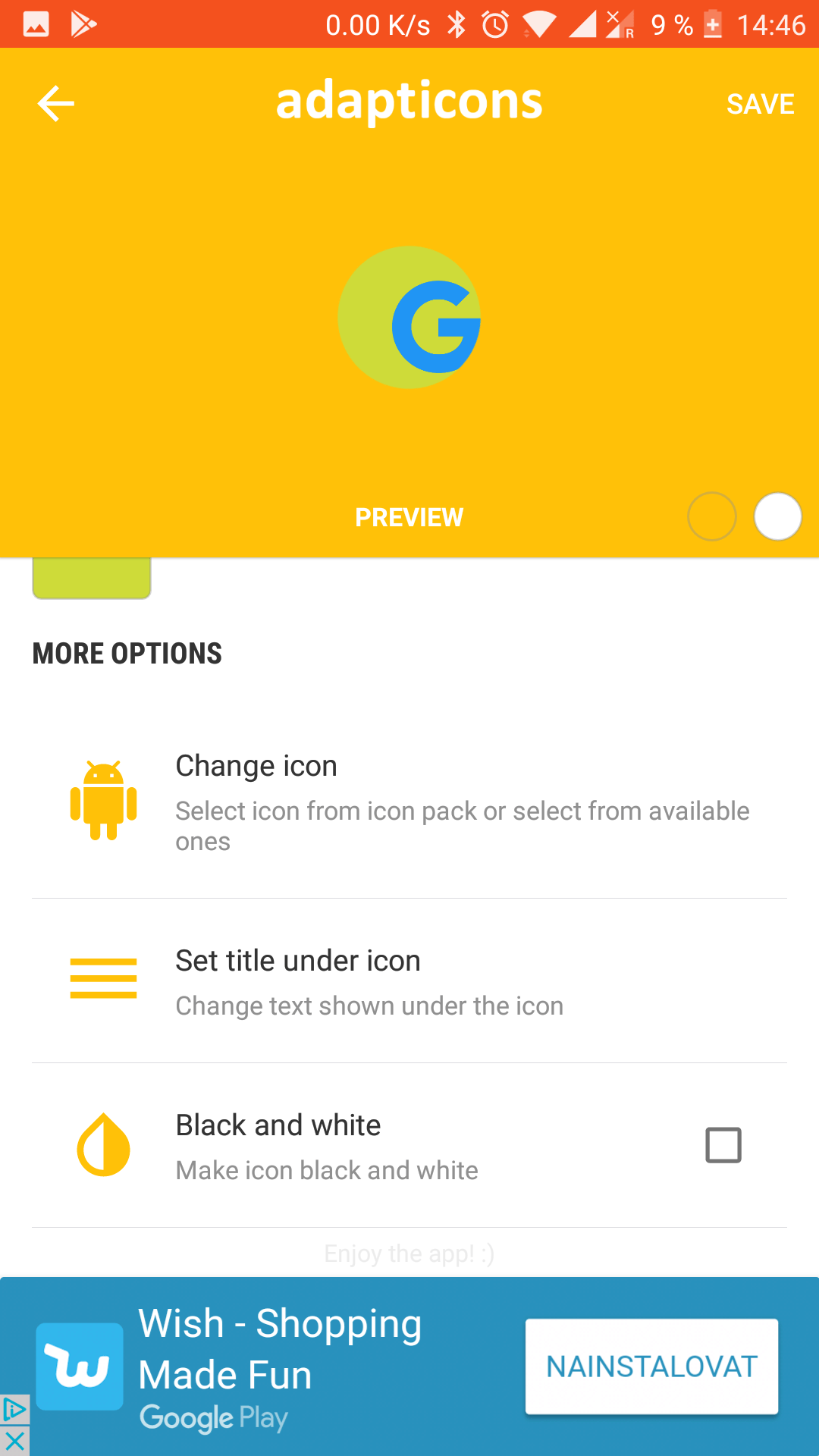Open Set title under icon
819x1456 pixels.
(409, 981)
